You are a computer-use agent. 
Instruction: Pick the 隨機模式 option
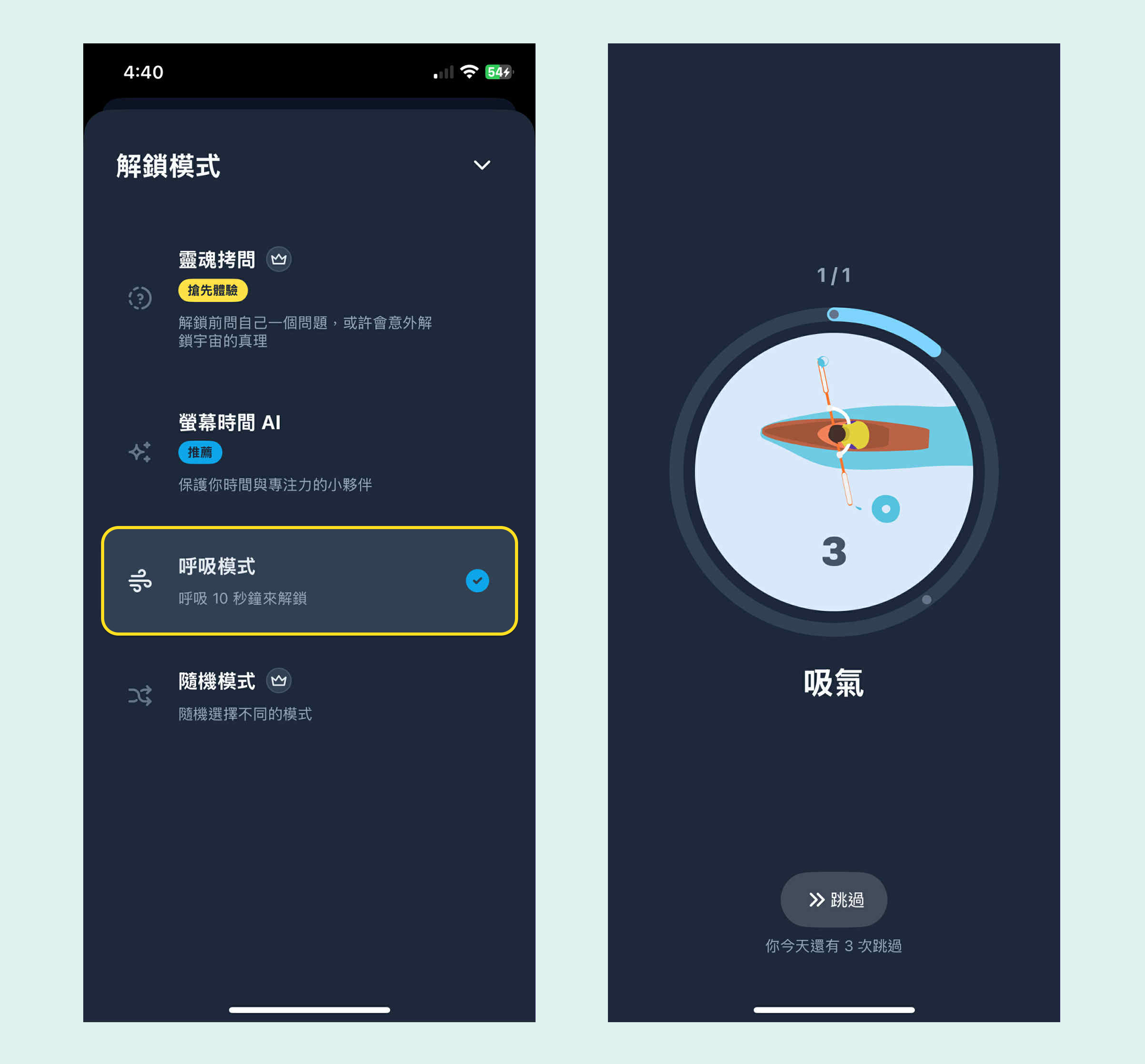tap(309, 696)
